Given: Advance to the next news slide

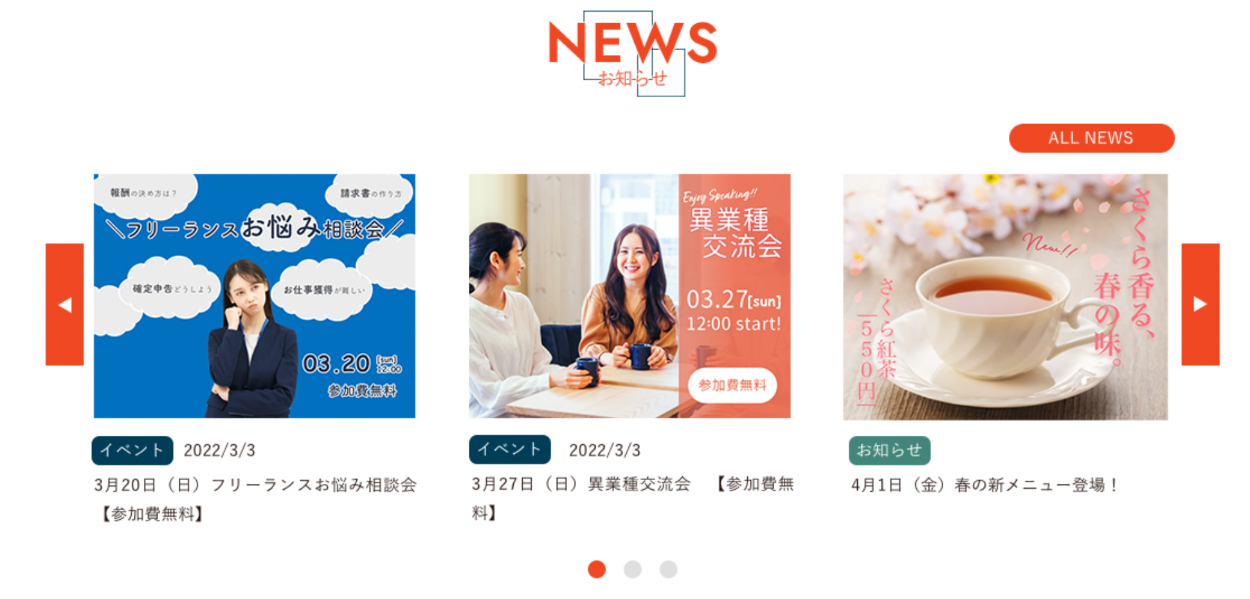Looking at the screenshot, I should (x=1200, y=304).
